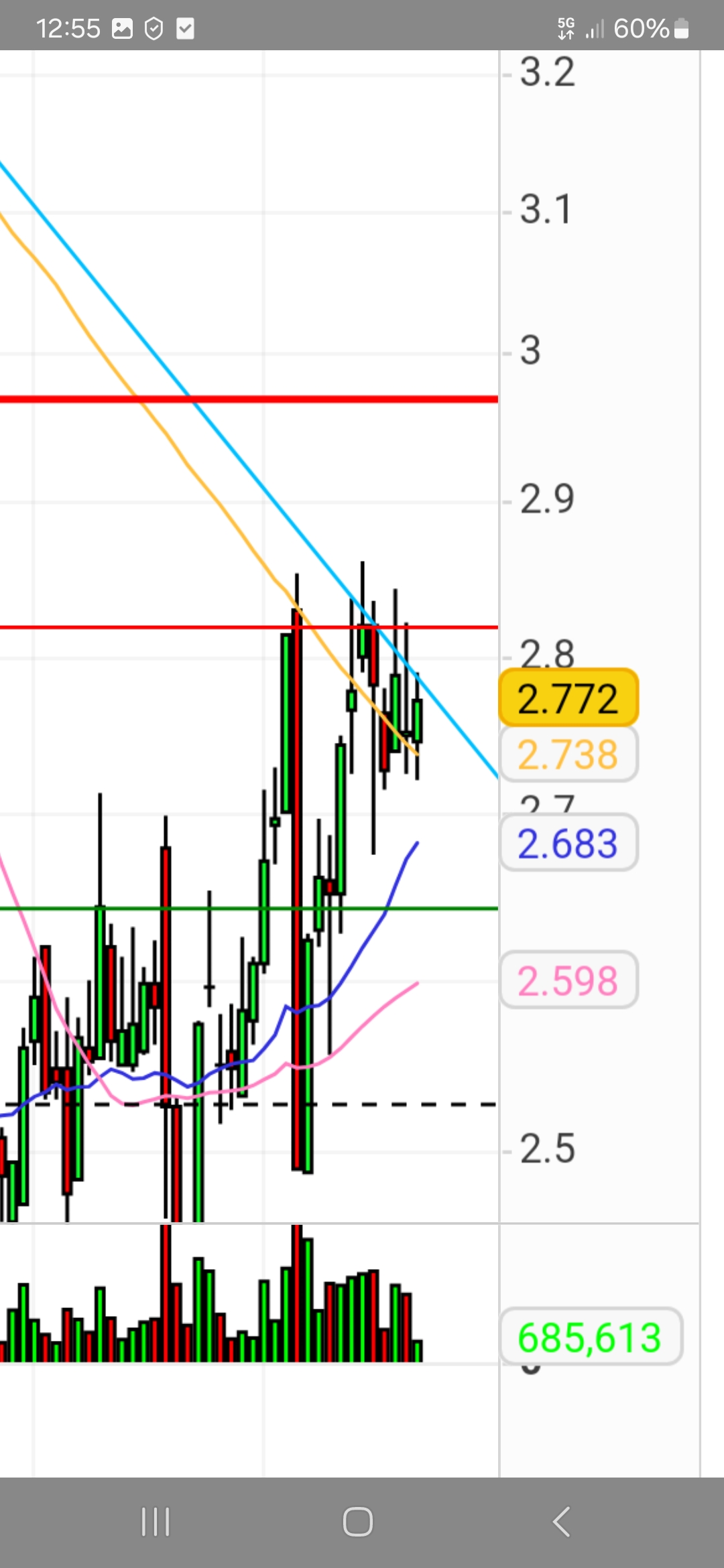The width and height of the screenshot is (724, 1568).
Task: Tap the home button in navigation bar
Action: coord(357,1521)
